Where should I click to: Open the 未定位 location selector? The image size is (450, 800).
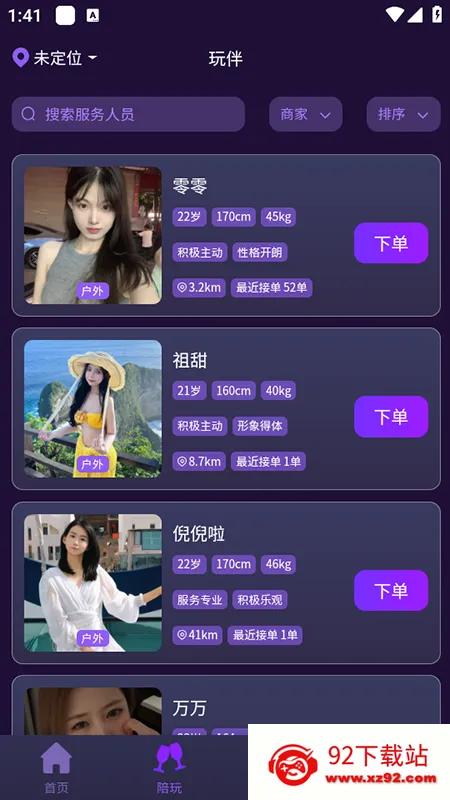(55, 58)
